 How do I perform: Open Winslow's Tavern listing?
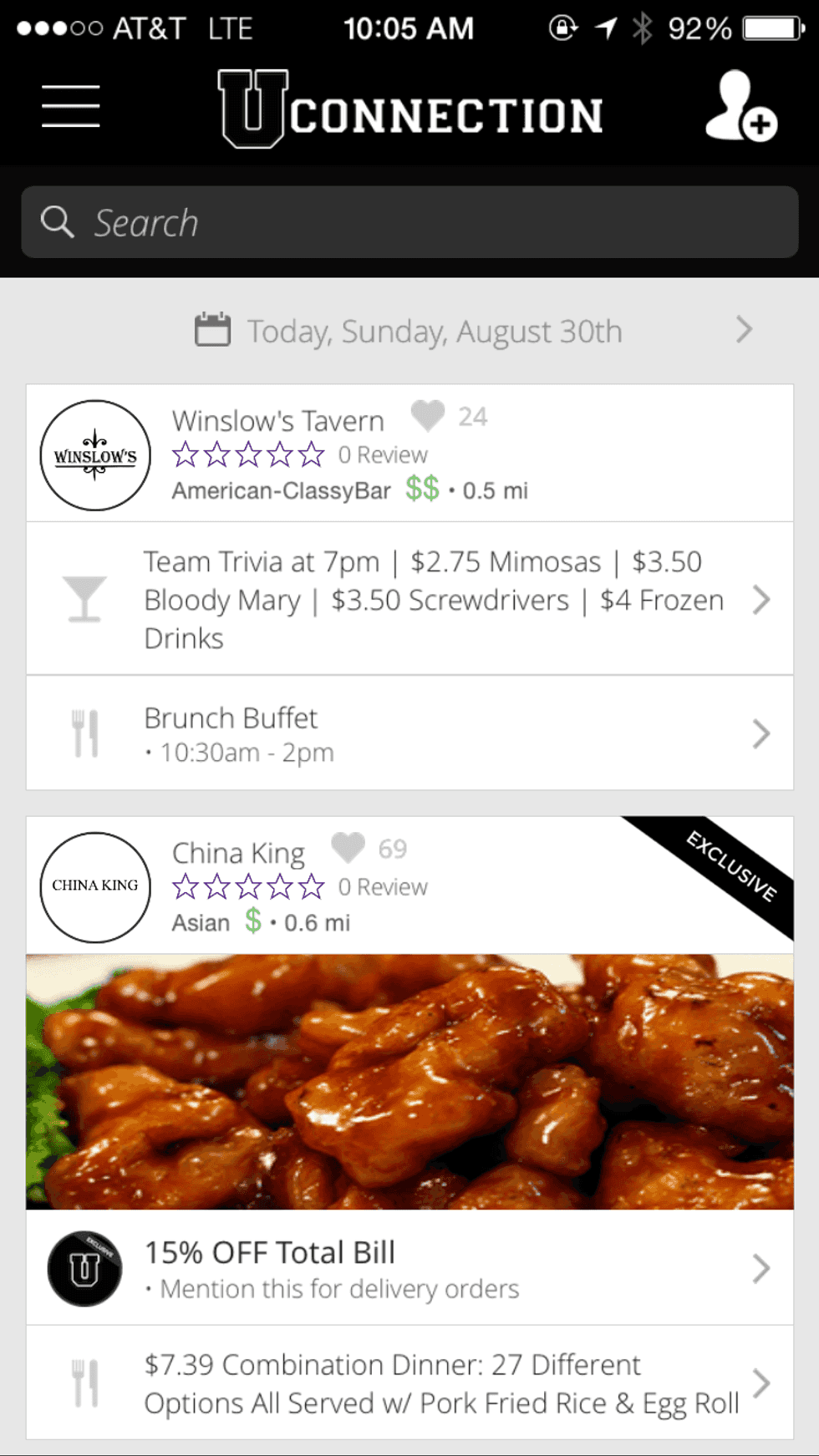click(x=277, y=421)
